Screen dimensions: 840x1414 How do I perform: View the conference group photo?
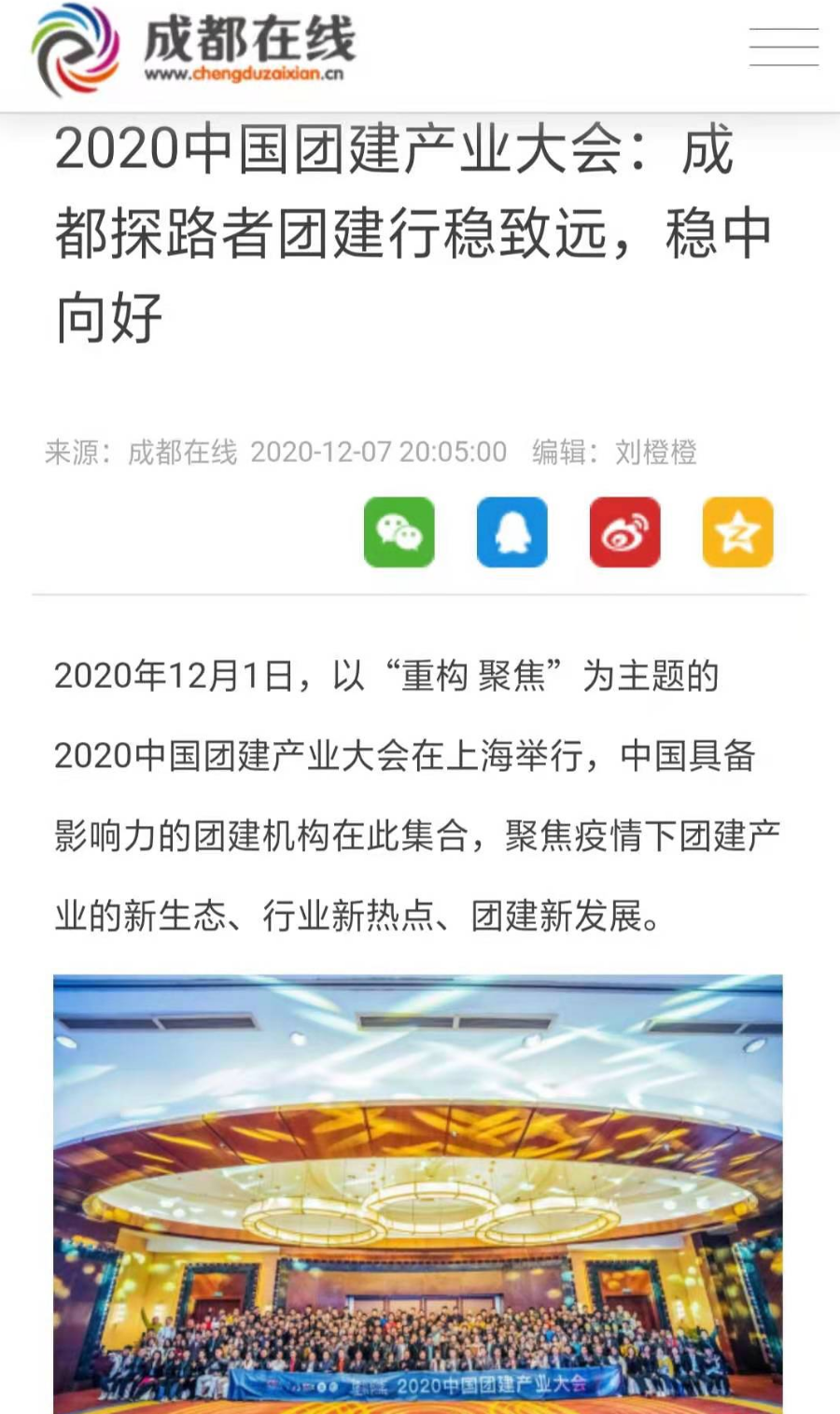(418, 1193)
